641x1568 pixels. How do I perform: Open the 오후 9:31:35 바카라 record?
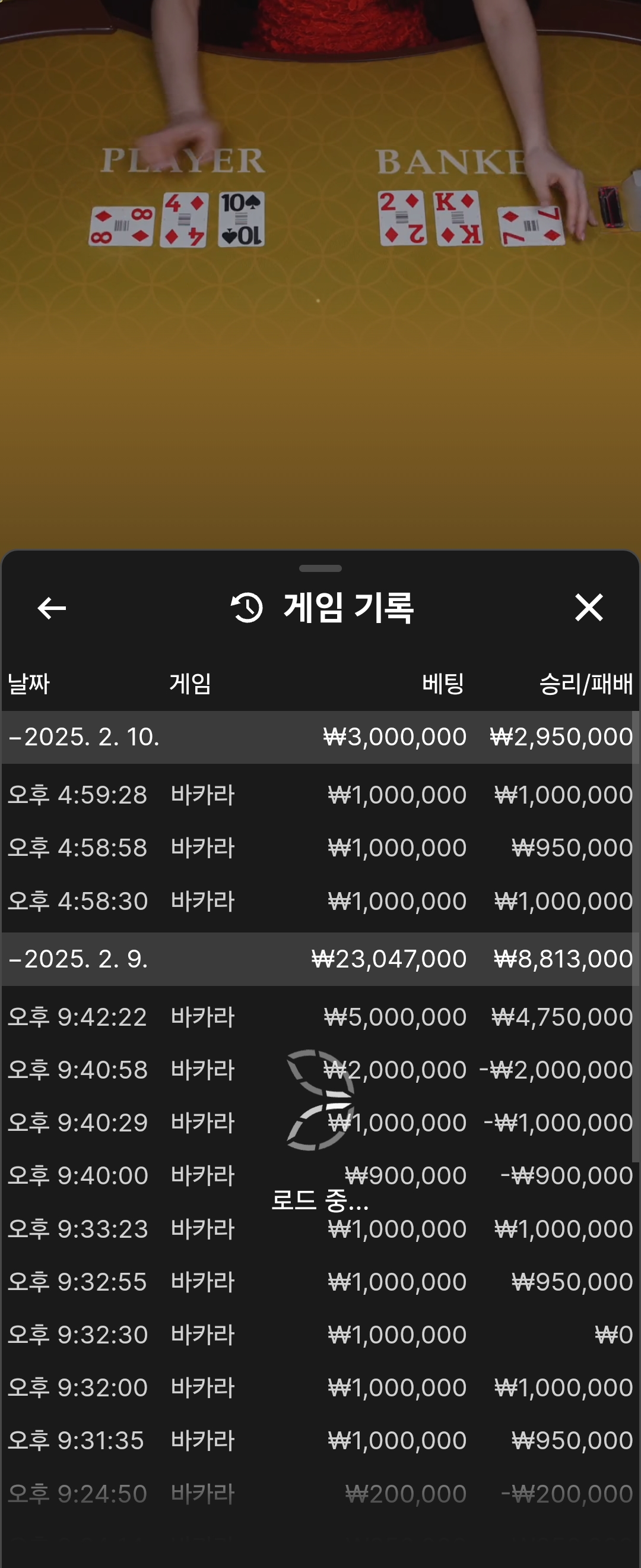(320, 1440)
